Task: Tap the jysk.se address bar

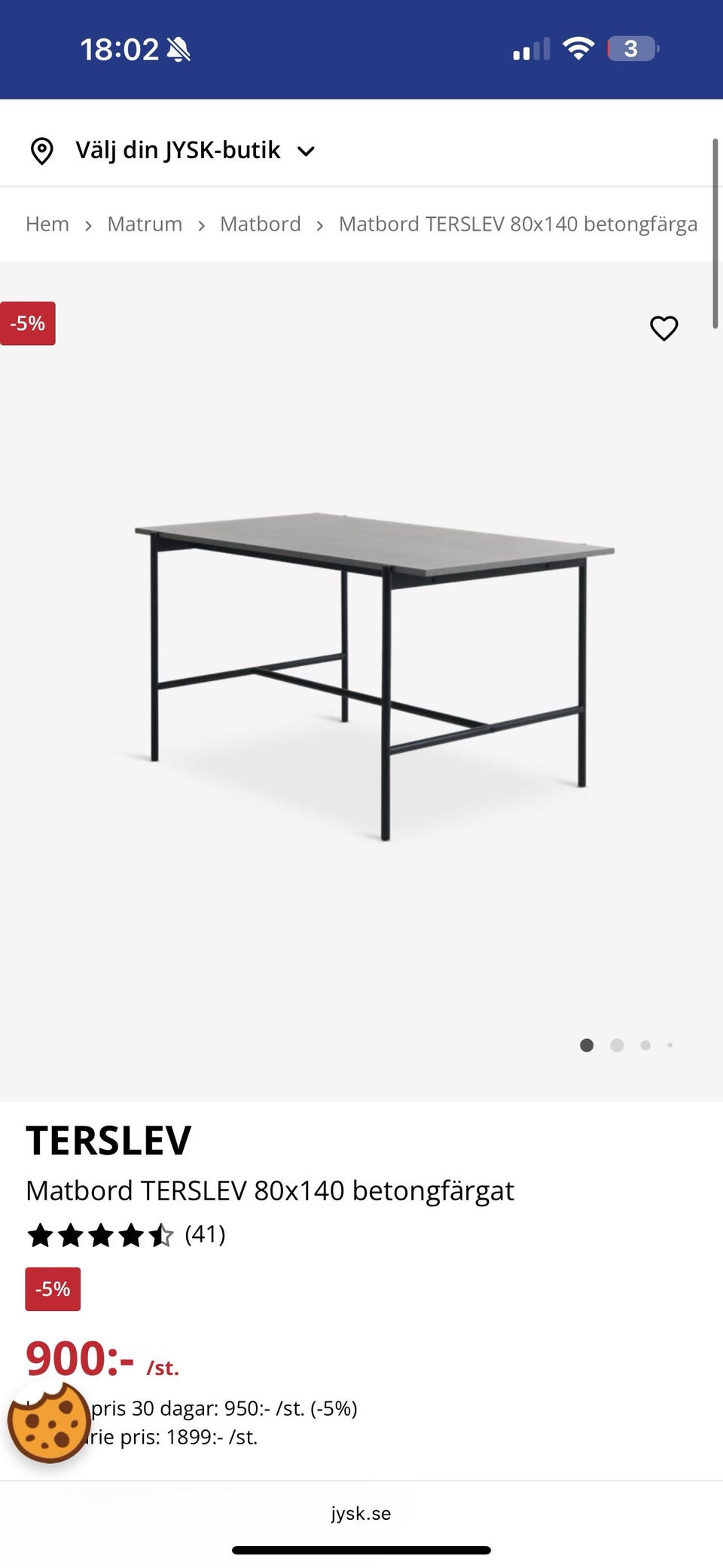Action: pos(361,1513)
